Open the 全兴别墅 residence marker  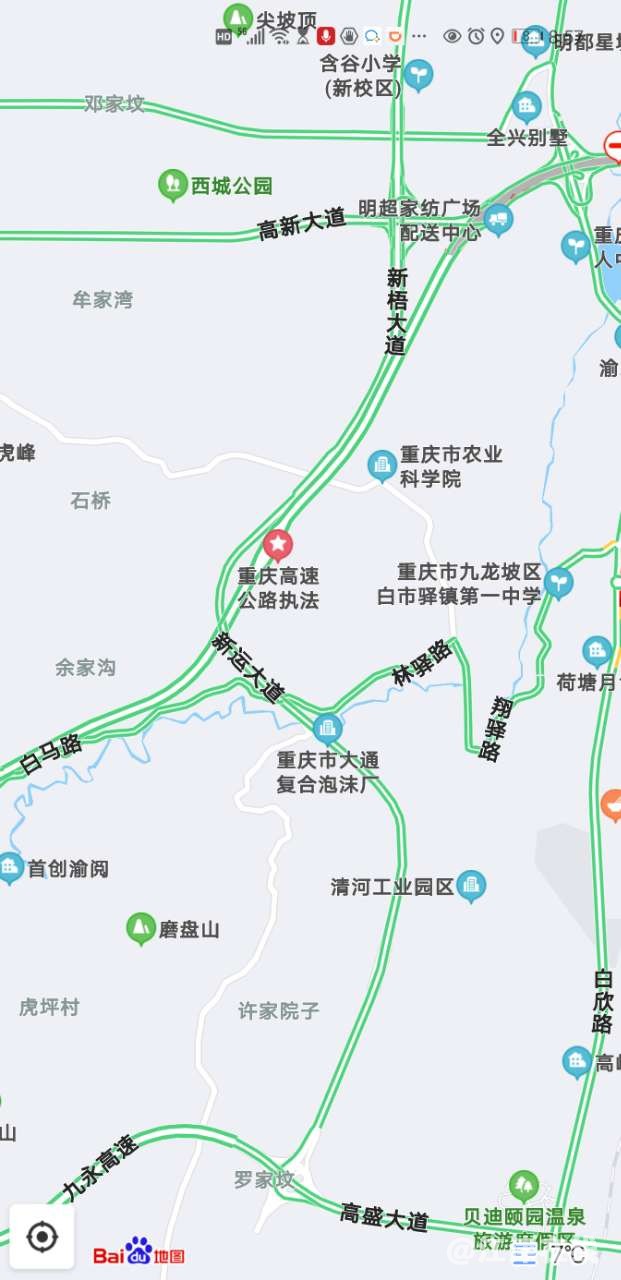[527, 107]
